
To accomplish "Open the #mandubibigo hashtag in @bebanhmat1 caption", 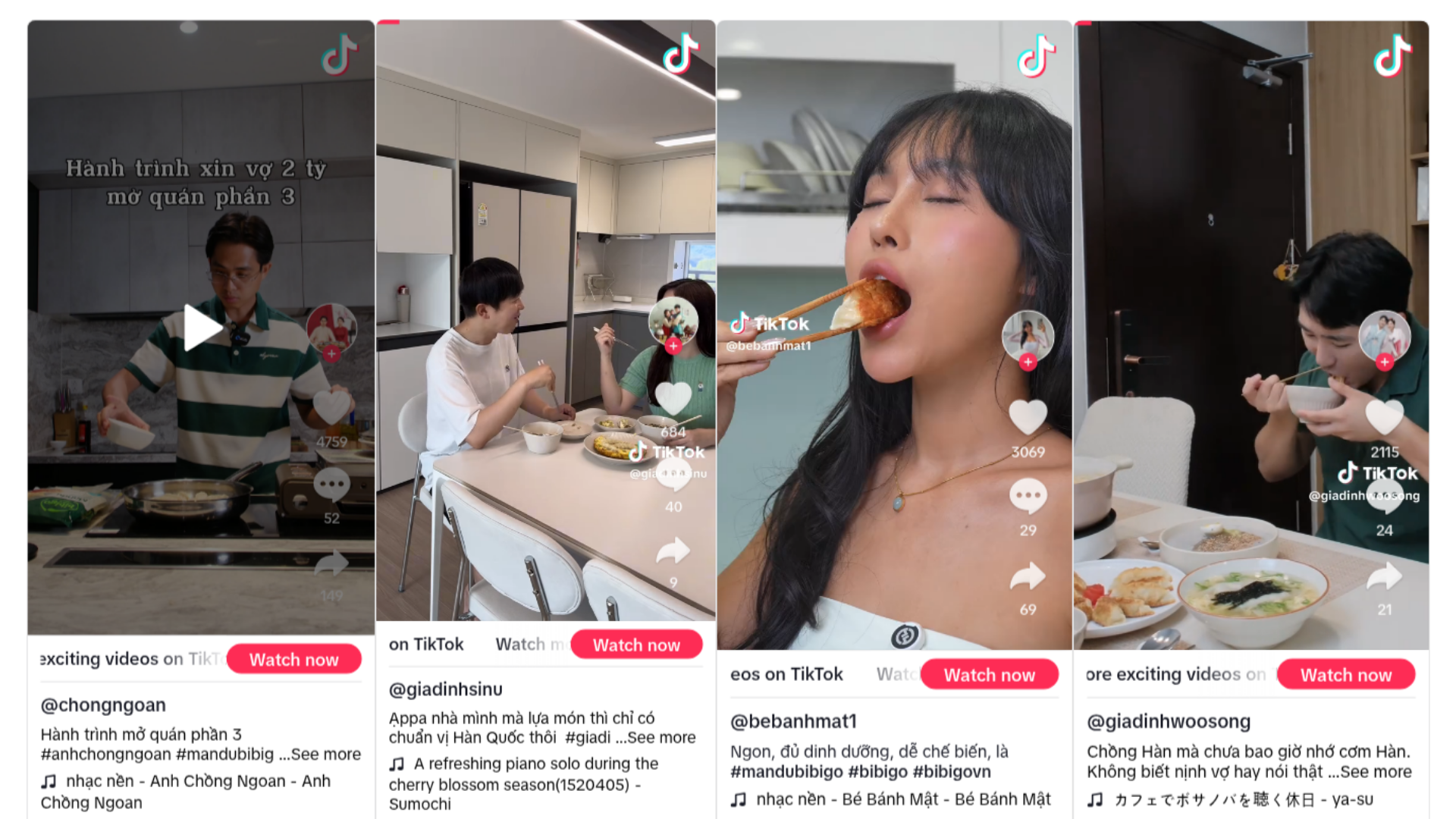I will [786, 772].
